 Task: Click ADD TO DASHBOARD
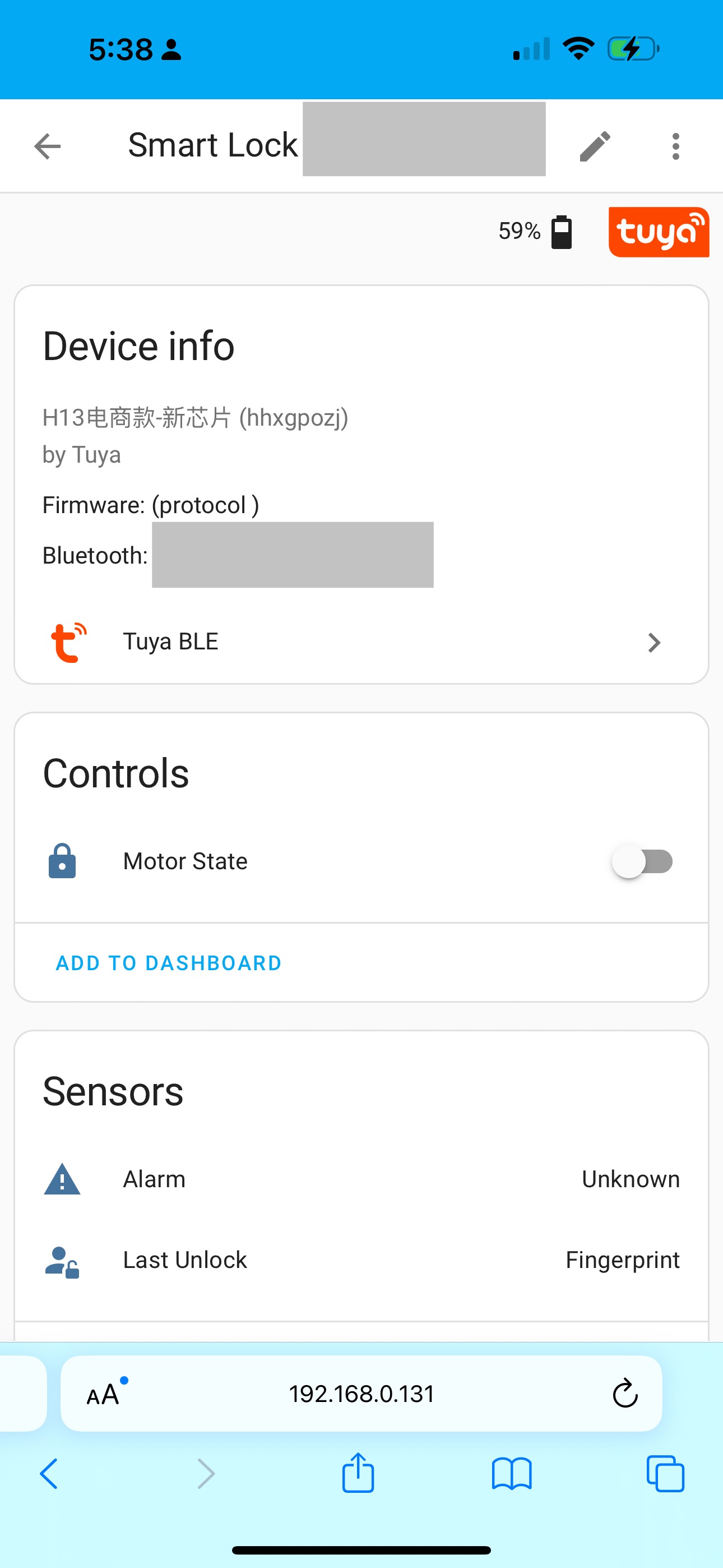point(168,962)
